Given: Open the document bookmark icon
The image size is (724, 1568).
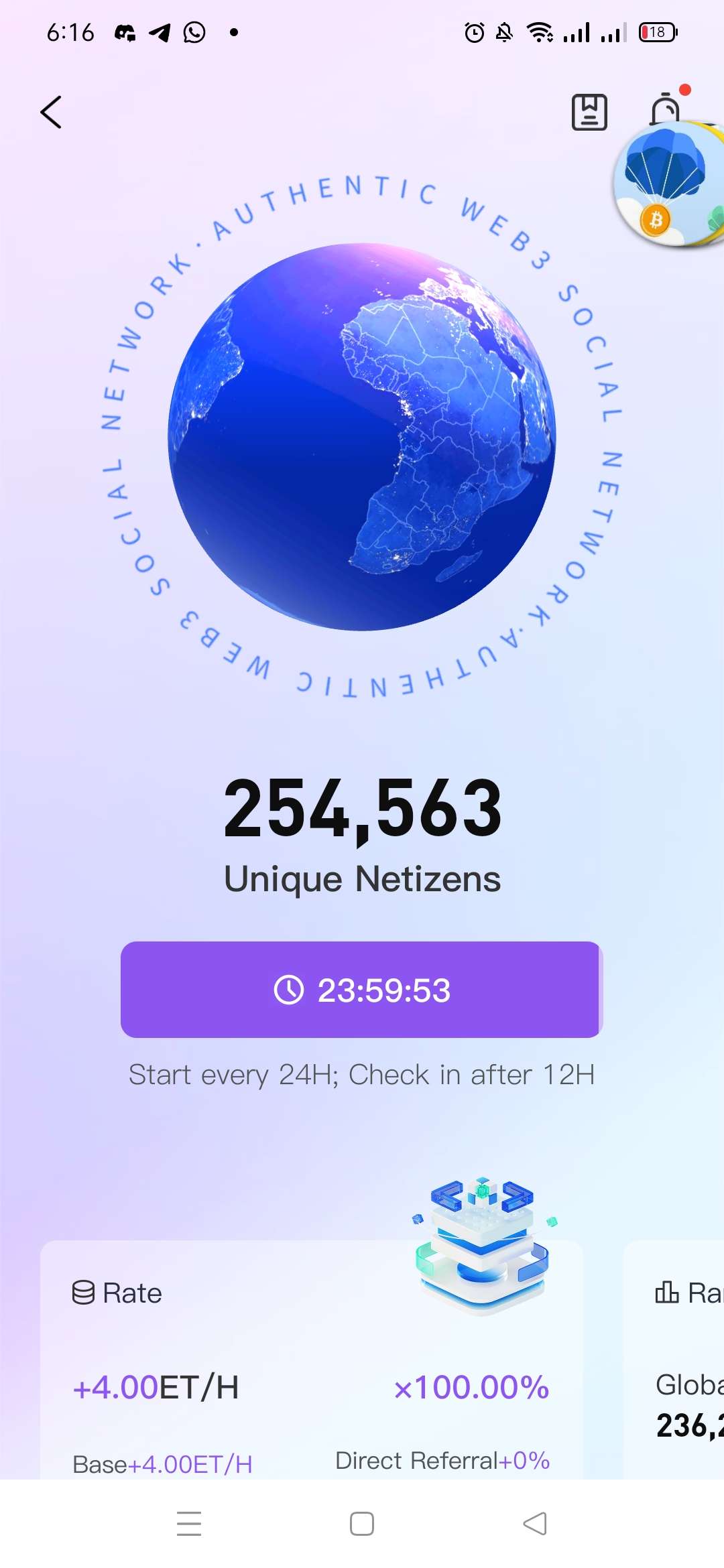Looking at the screenshot, I should coord(589,112).
